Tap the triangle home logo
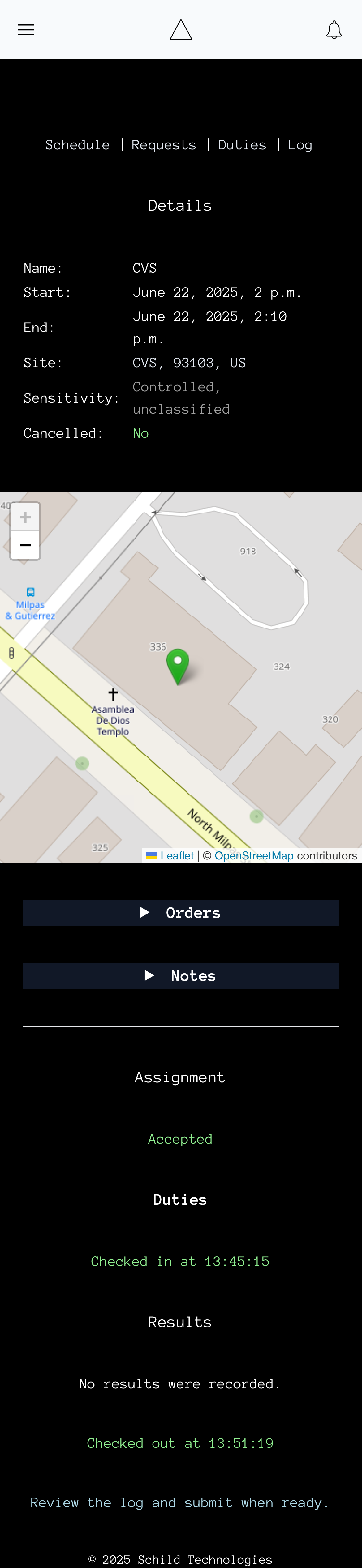 point(181,30)
